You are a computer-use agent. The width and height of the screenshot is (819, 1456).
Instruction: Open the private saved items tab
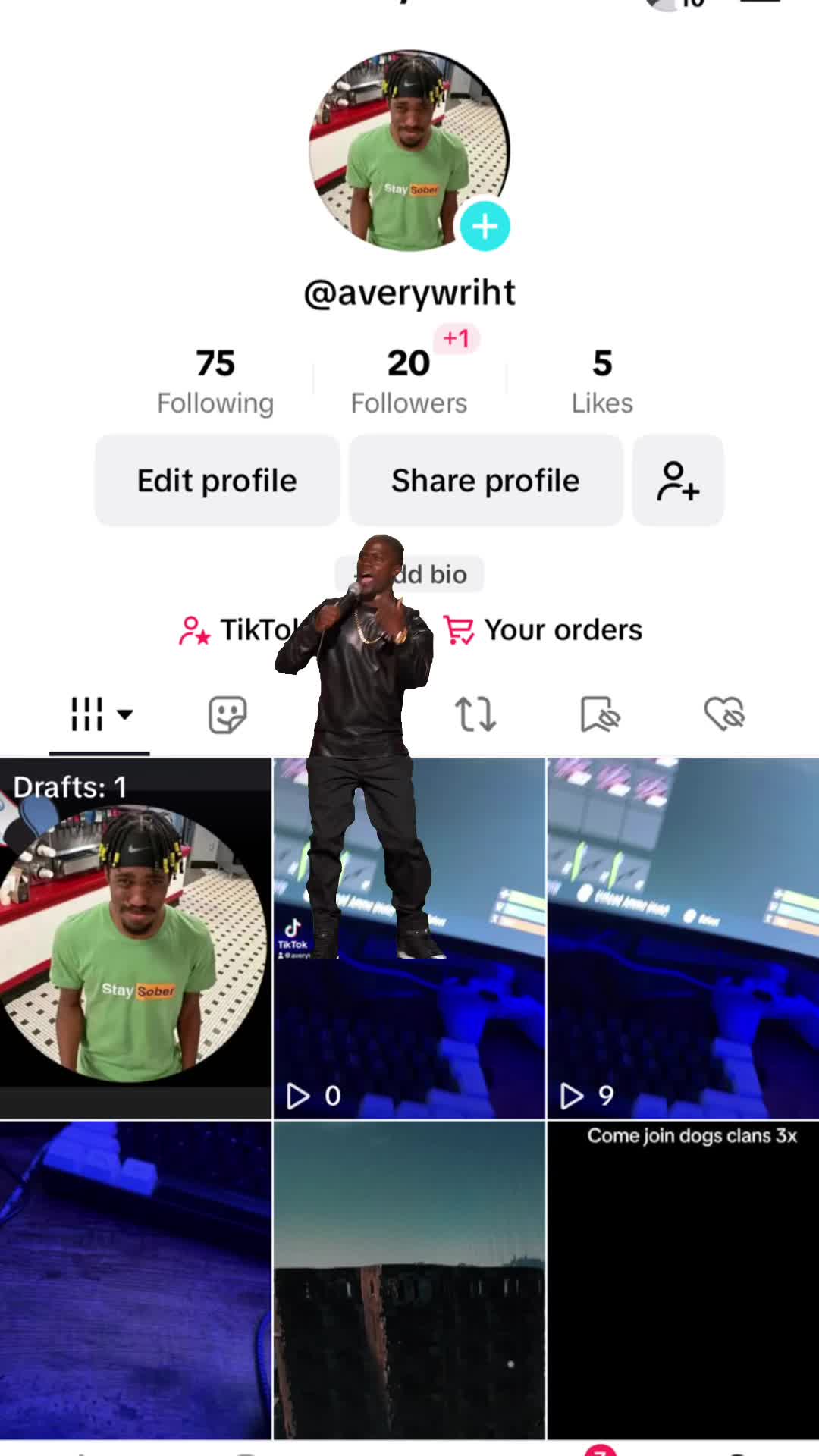[600, 714]
